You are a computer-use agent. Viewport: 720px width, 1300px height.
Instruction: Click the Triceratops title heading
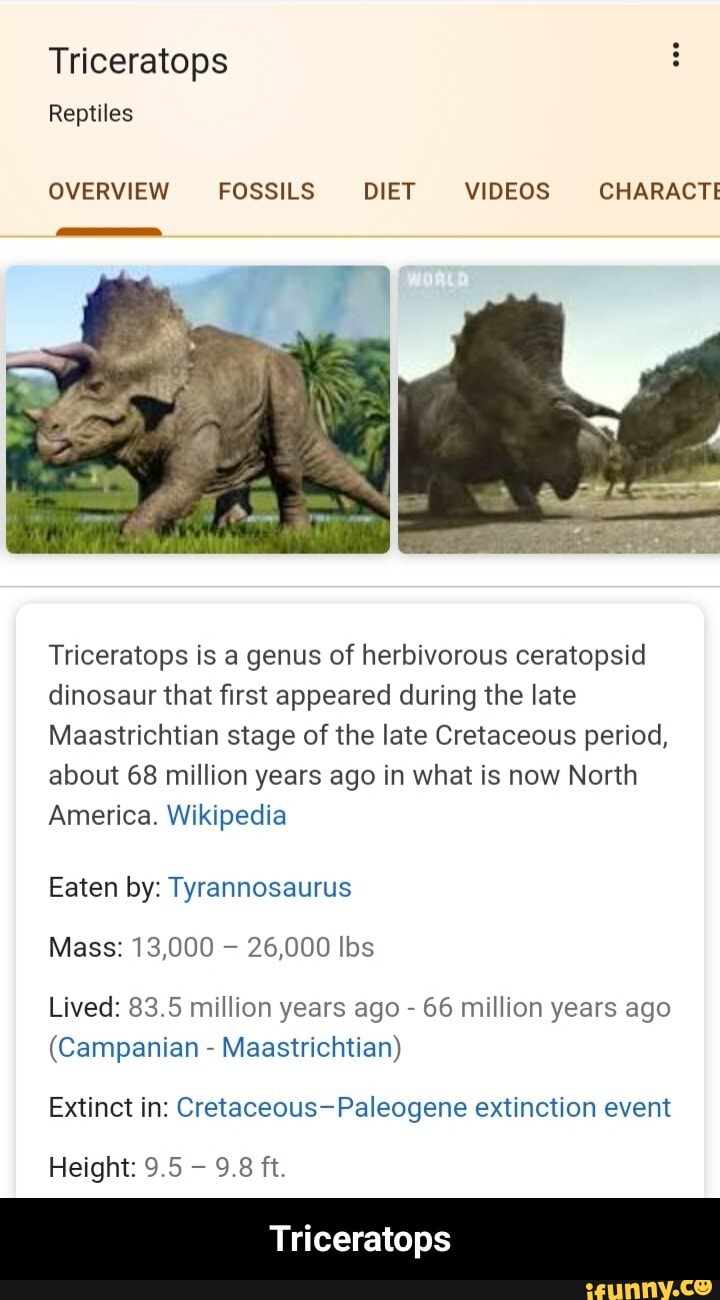(x=138, y=60)
